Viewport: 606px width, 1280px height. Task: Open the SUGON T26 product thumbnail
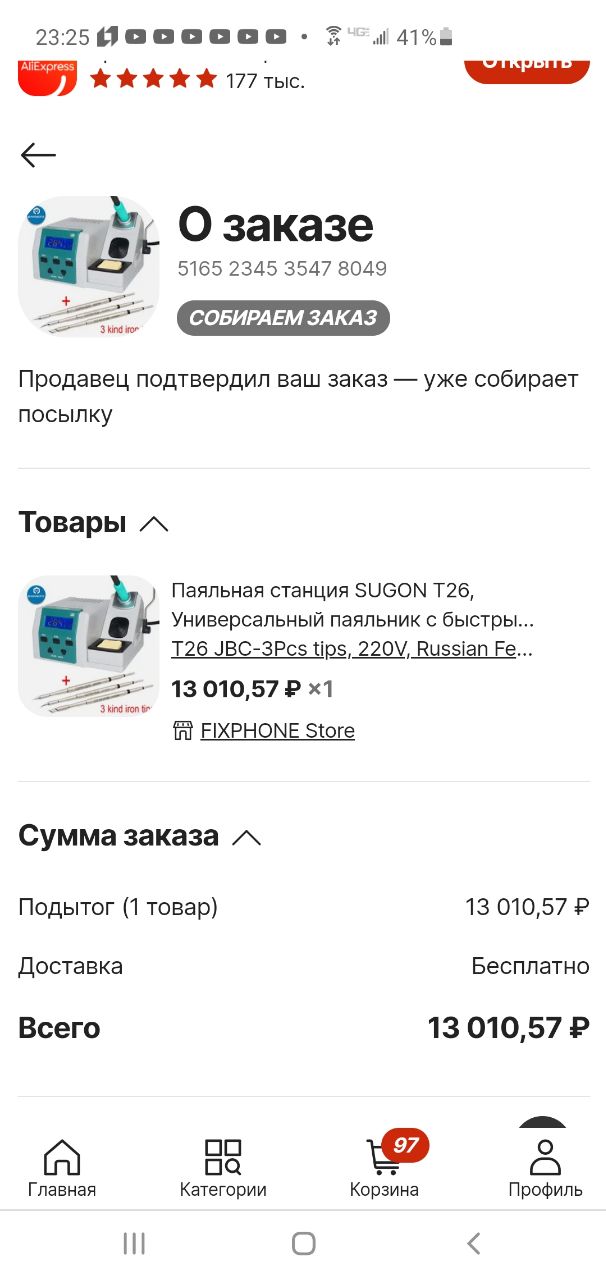click(89, 645)
